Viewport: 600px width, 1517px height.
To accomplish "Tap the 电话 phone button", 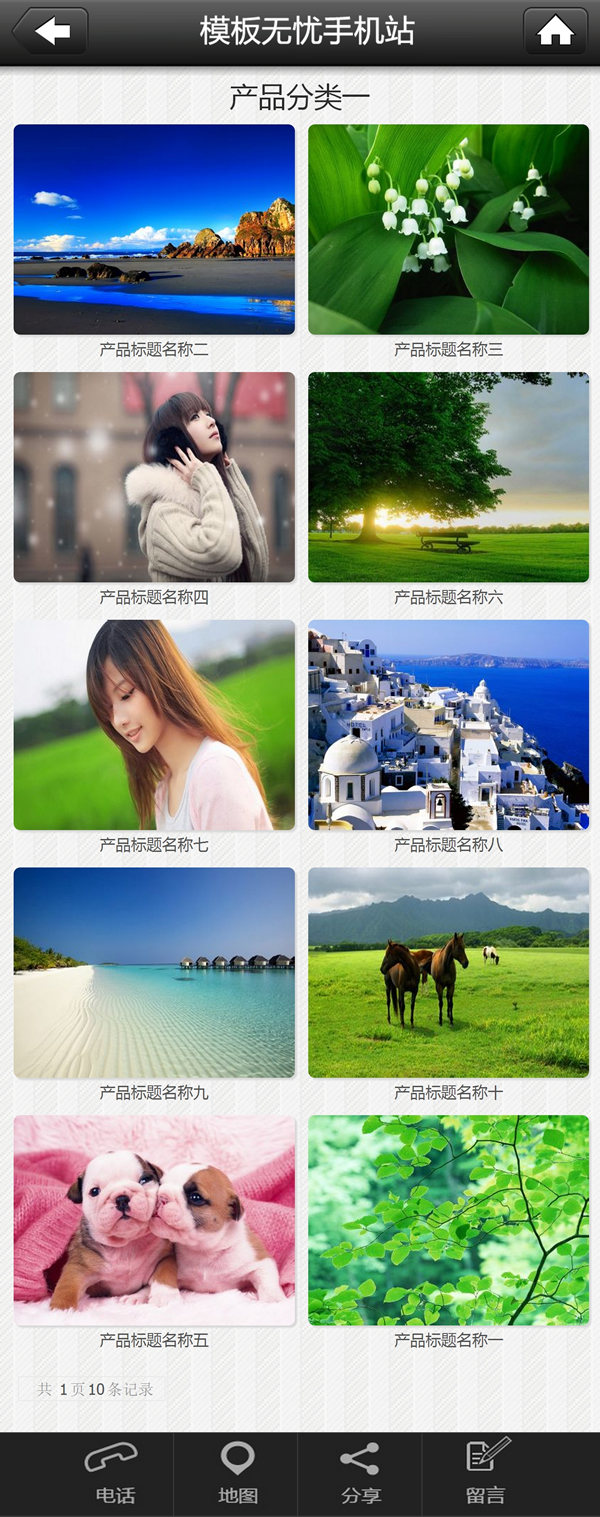I will (x=112, y=1473).
